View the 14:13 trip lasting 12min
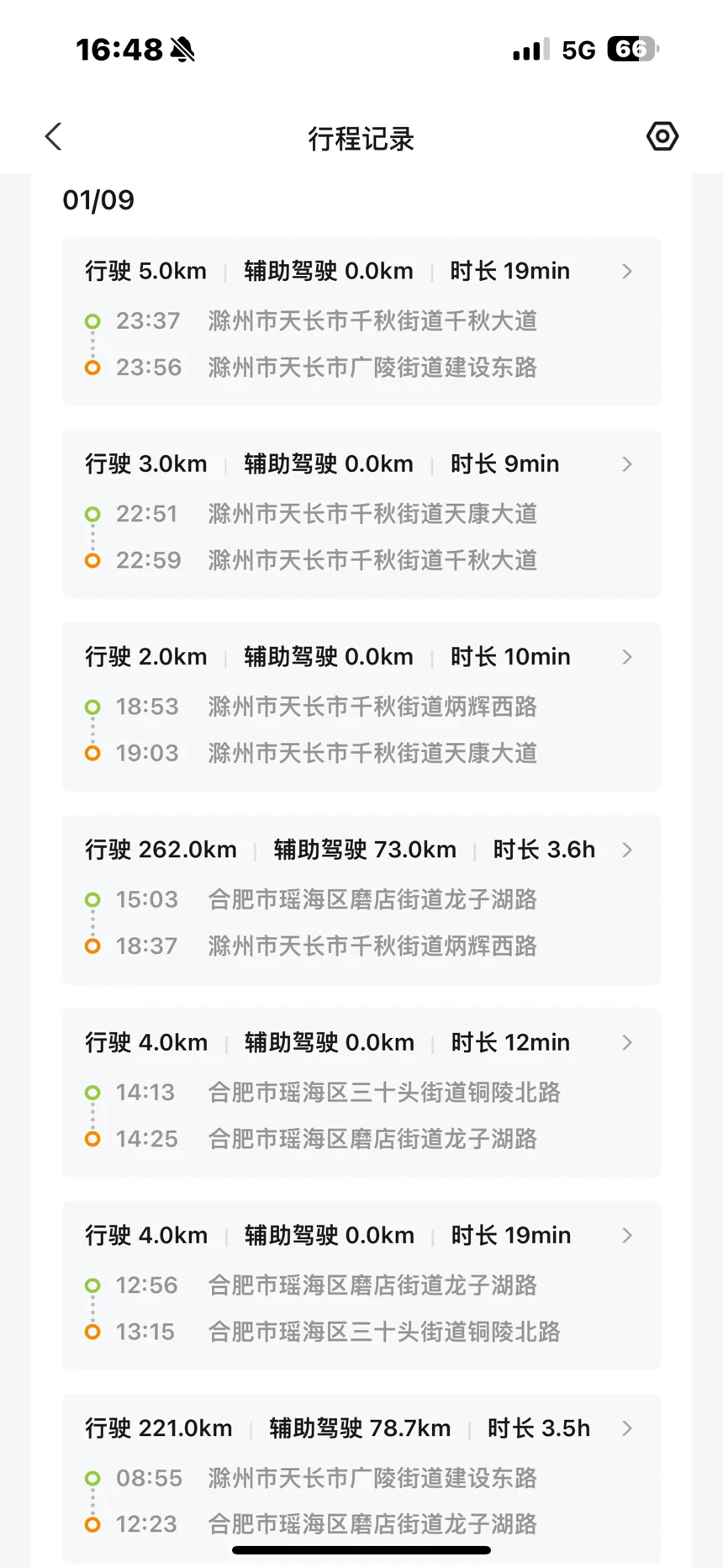Viewport: 723px width, 1568px height. point(361,1091)
